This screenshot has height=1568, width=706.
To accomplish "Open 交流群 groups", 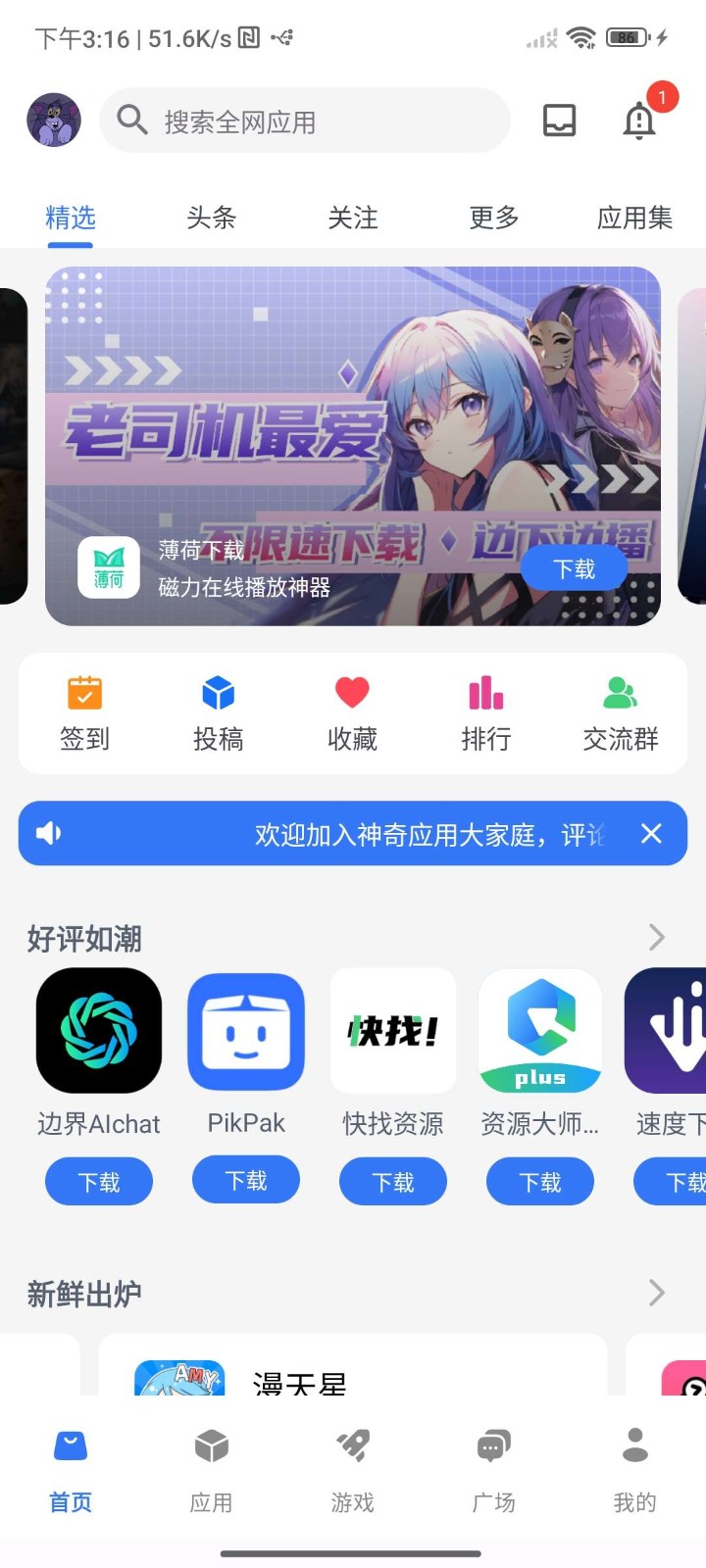I will point(620,713).
